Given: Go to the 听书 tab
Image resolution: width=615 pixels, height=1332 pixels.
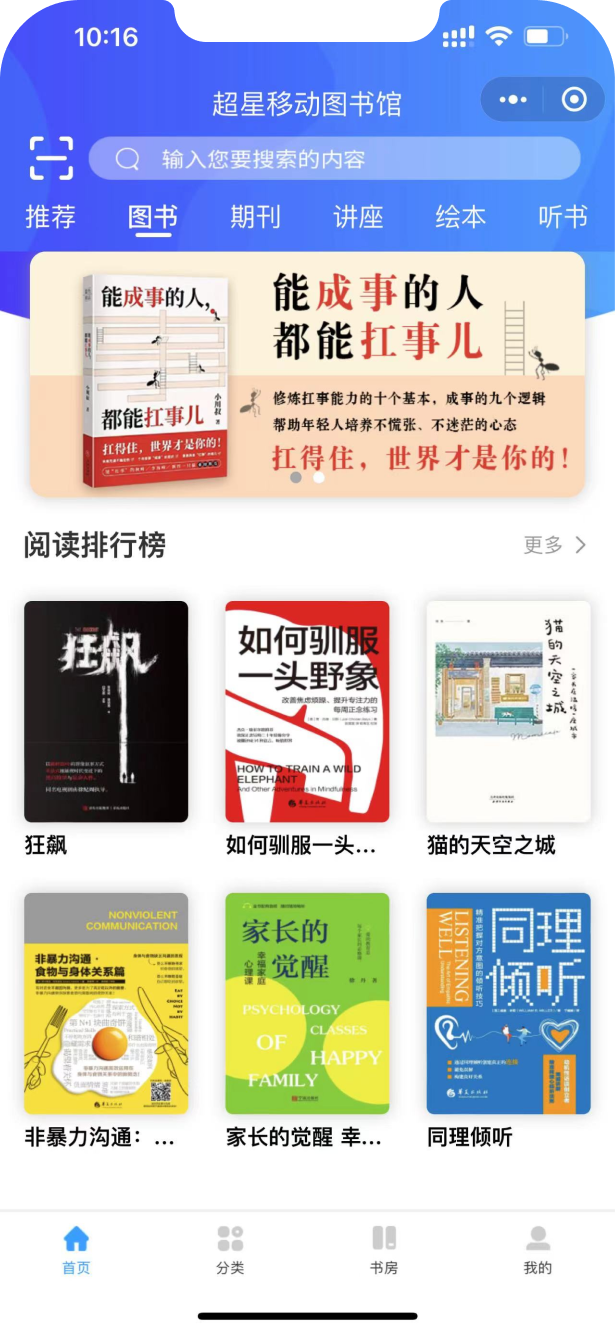Looking at the screenshot, I should 562,217.
